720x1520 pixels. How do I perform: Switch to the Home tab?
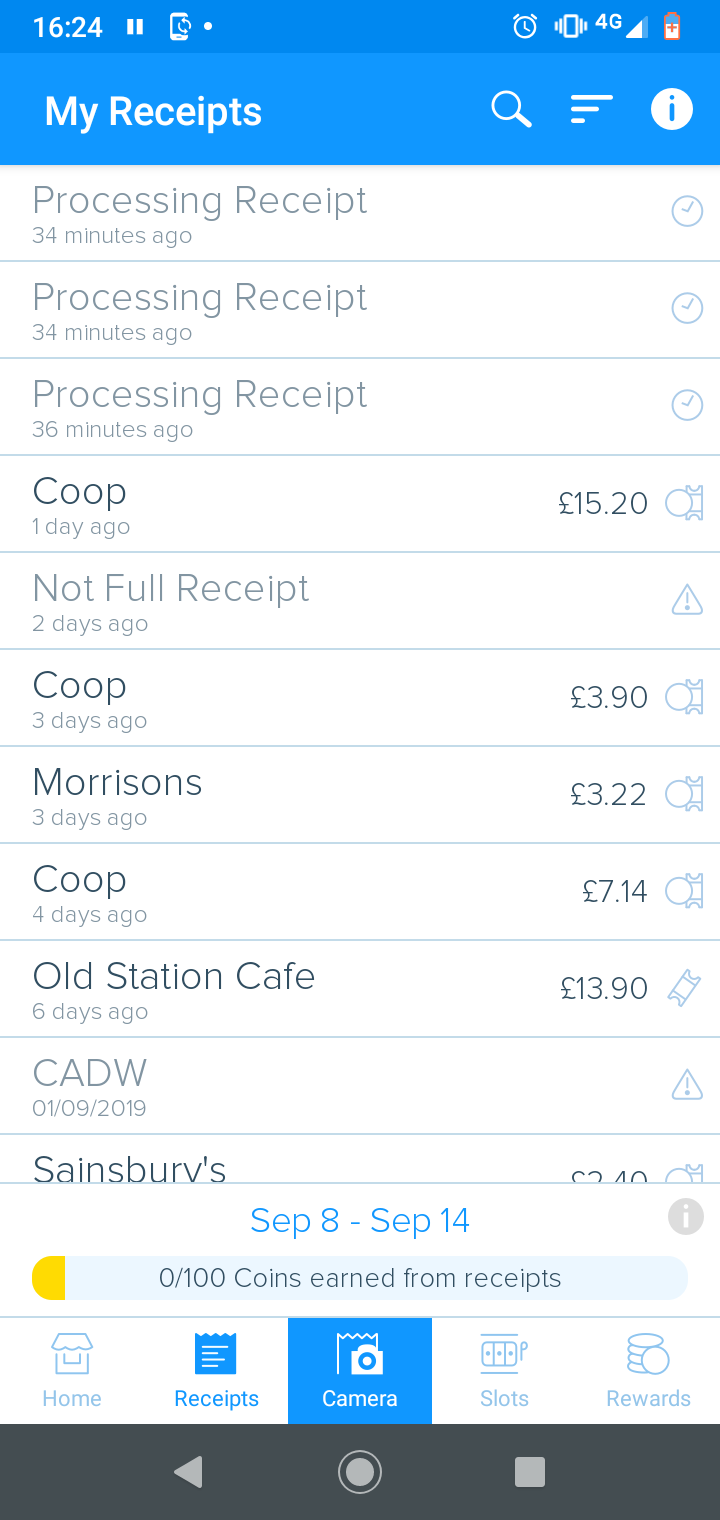pos(72,1371)
